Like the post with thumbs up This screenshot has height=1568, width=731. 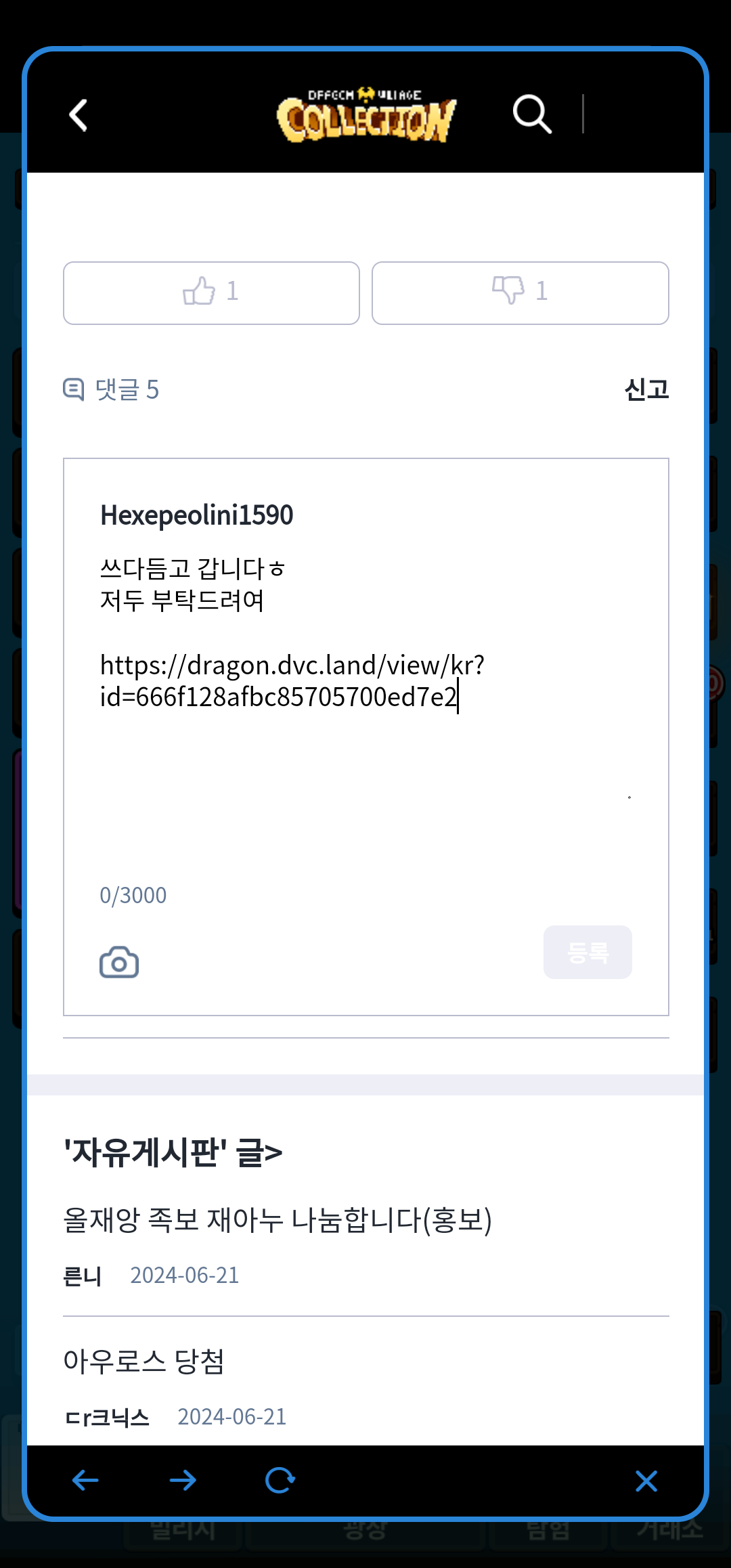[211, 292]
